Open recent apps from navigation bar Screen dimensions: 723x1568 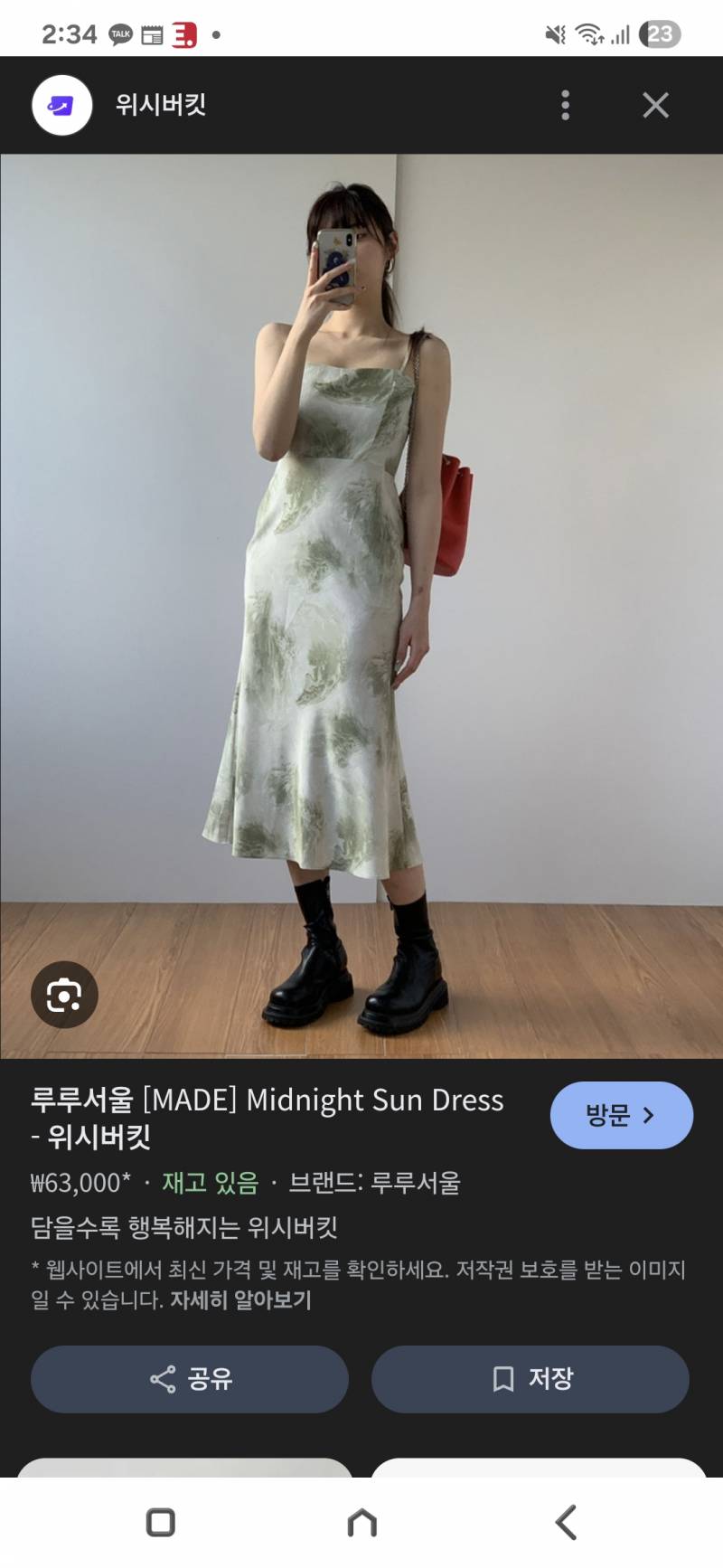161,1523
